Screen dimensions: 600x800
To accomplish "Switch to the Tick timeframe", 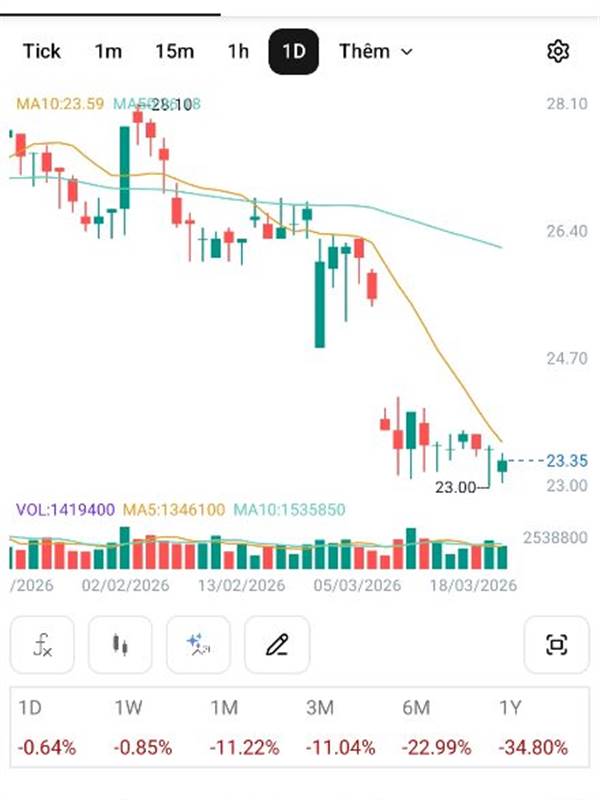I will (42, 52).
